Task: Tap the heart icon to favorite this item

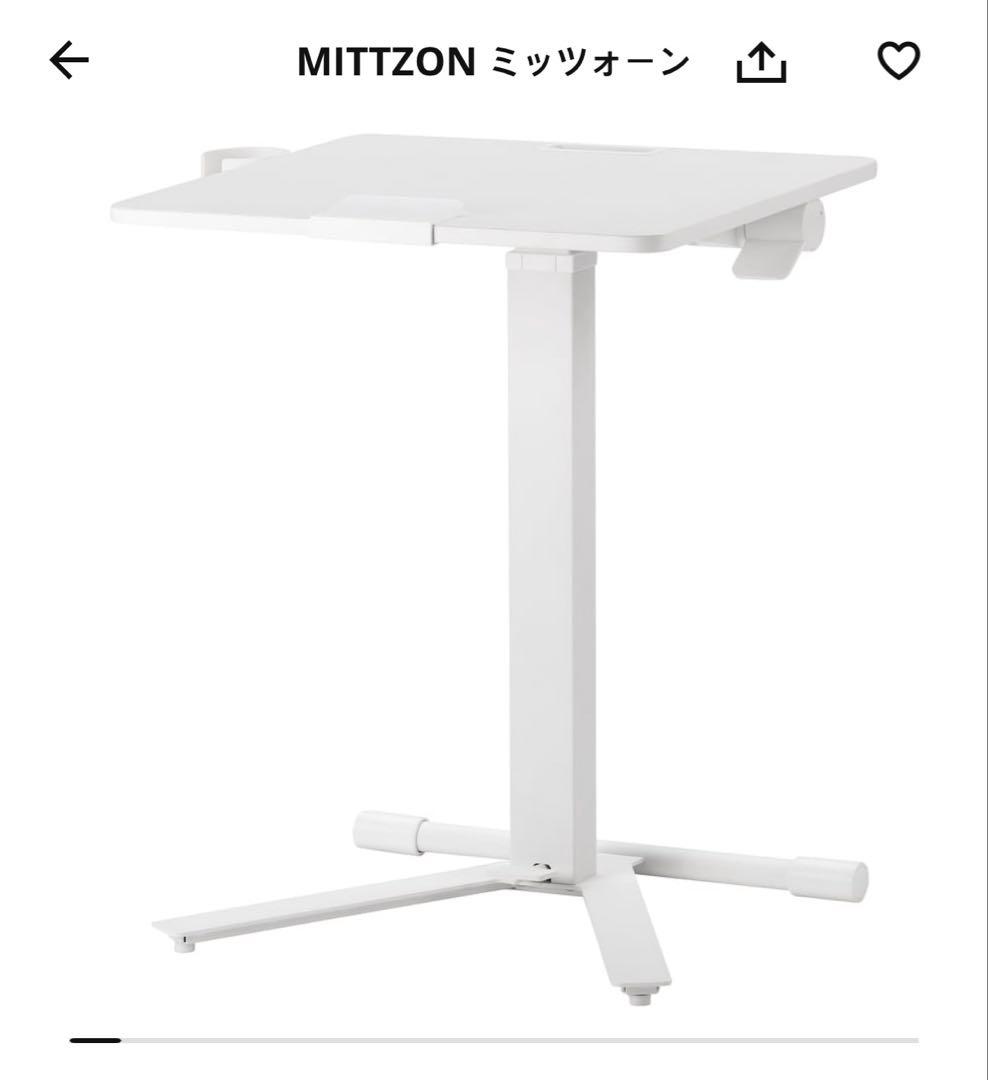Action: click(898, 60)
